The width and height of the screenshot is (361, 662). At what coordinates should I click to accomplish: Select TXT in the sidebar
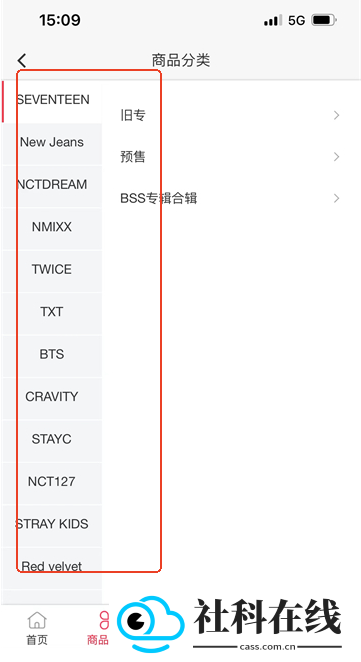tap(52, 313)
